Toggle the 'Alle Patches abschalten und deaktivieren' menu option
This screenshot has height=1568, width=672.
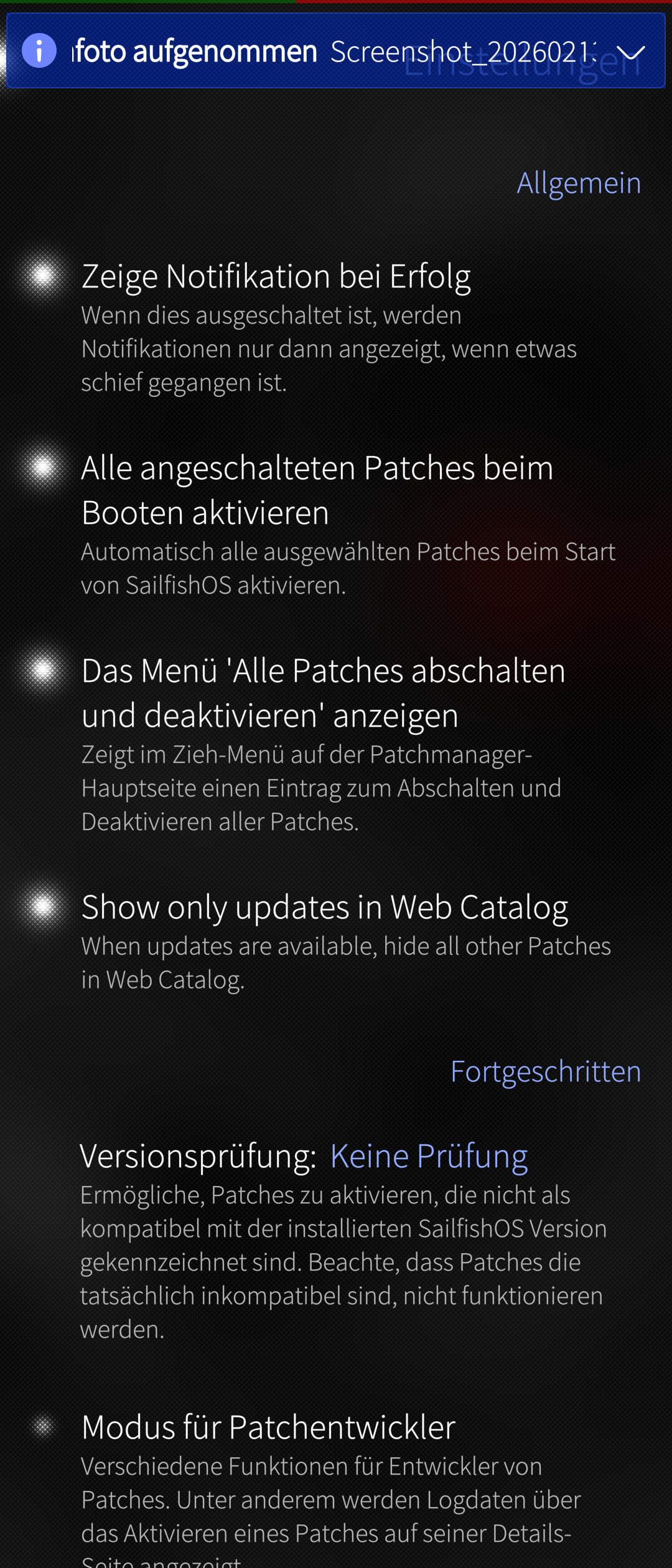(x=43, y=671)
